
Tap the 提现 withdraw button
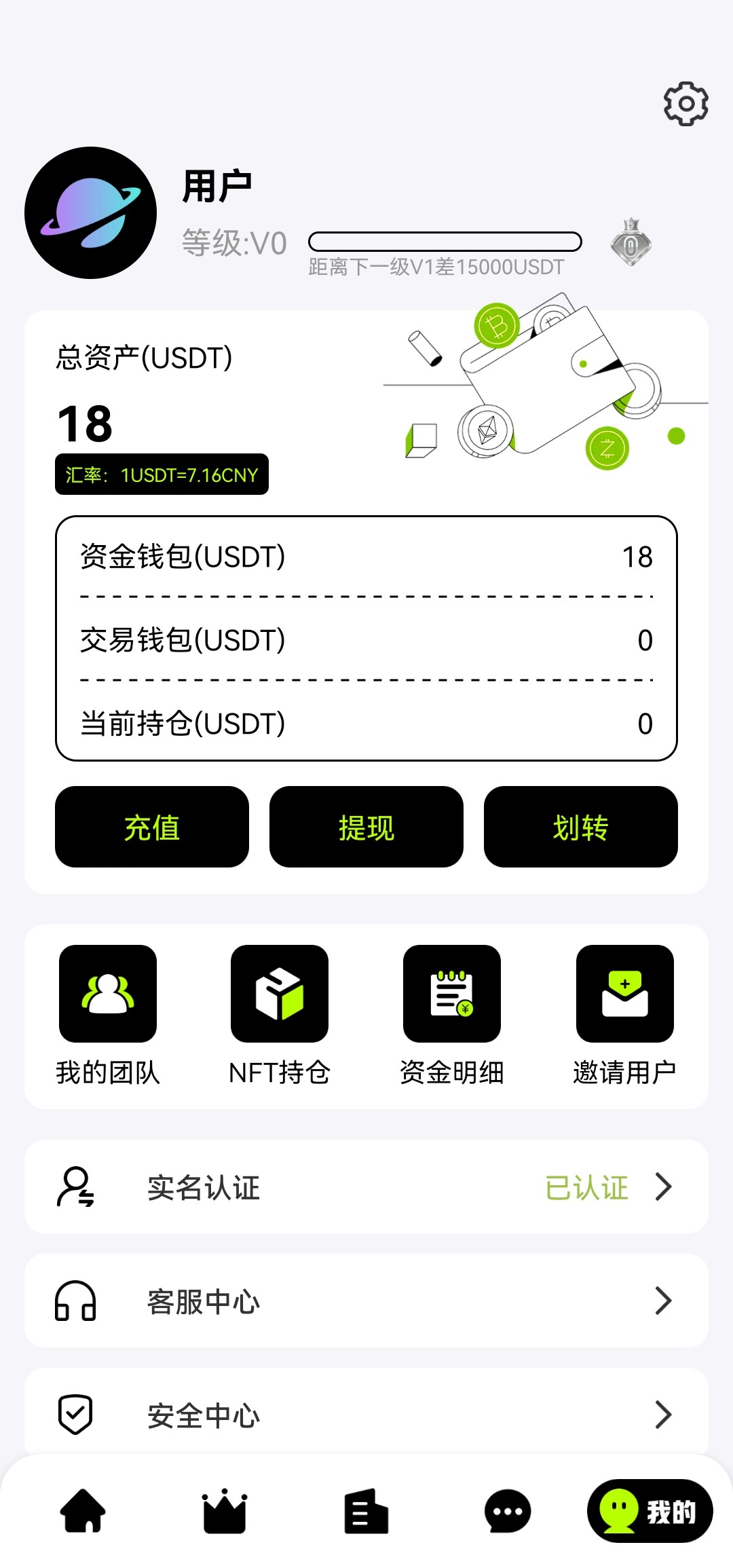(366, 827)
